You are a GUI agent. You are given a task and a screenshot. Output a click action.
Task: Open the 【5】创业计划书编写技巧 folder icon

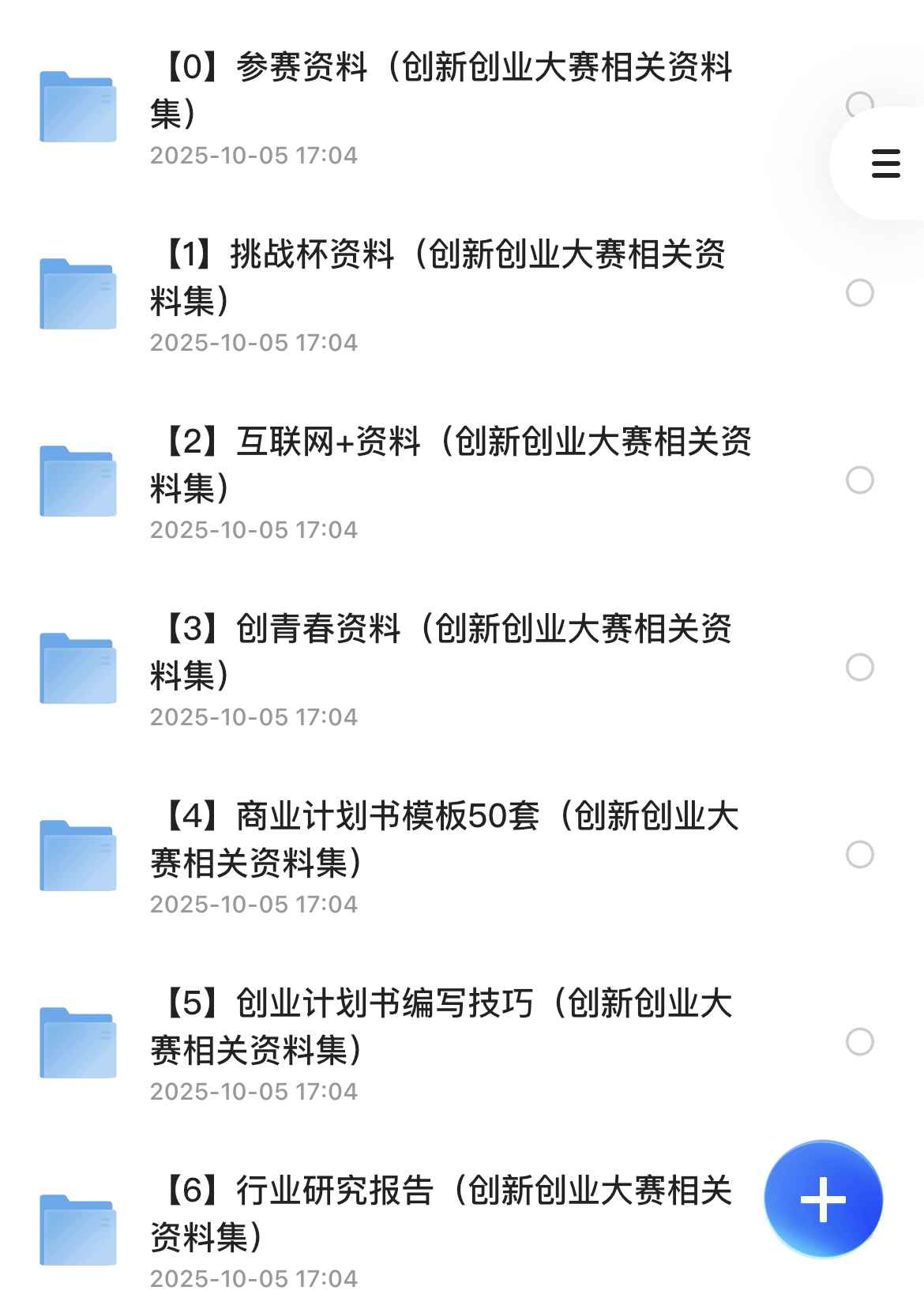coord(77,1044)
